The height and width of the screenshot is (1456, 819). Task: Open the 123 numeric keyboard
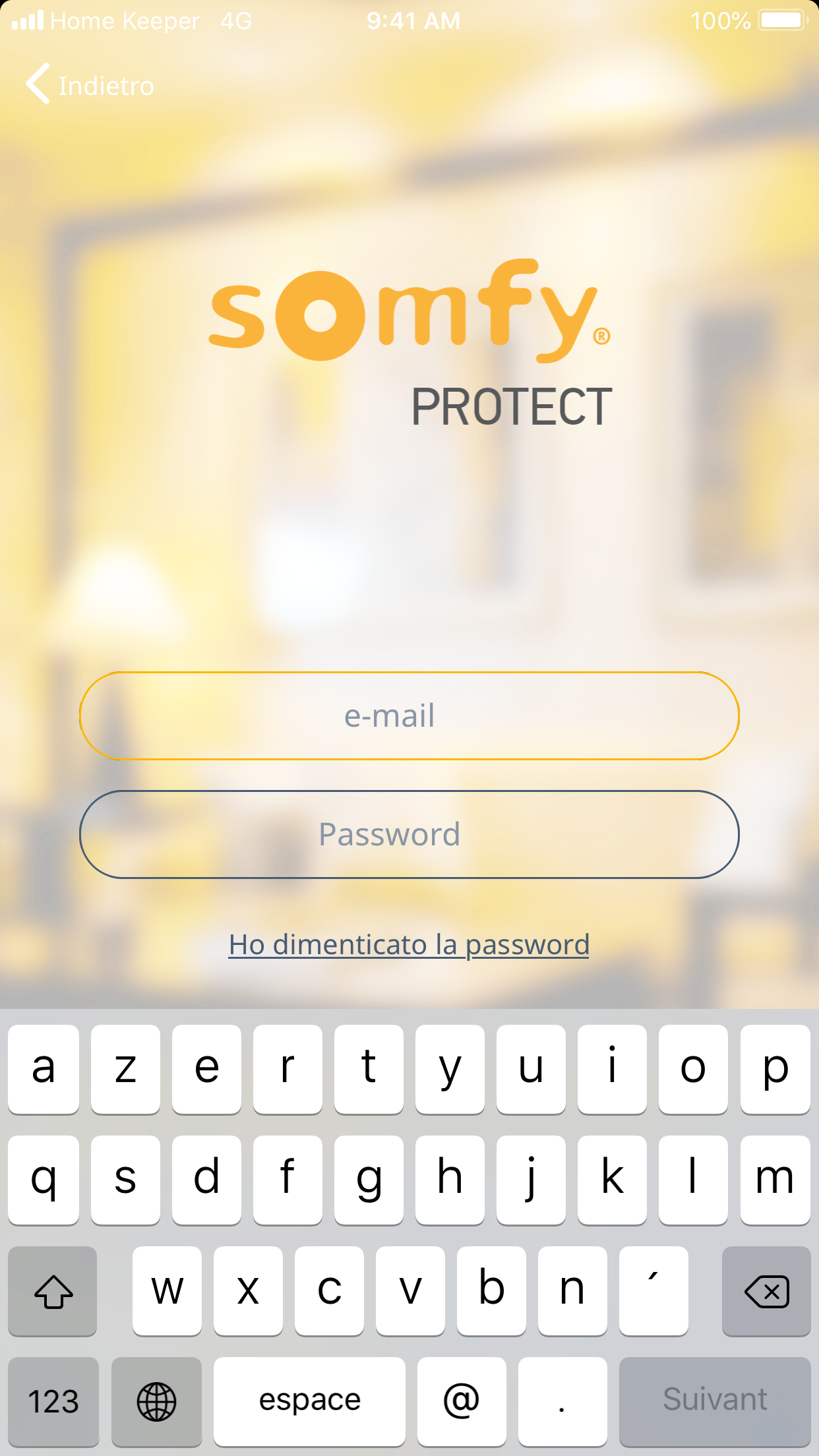(53, 1401)
